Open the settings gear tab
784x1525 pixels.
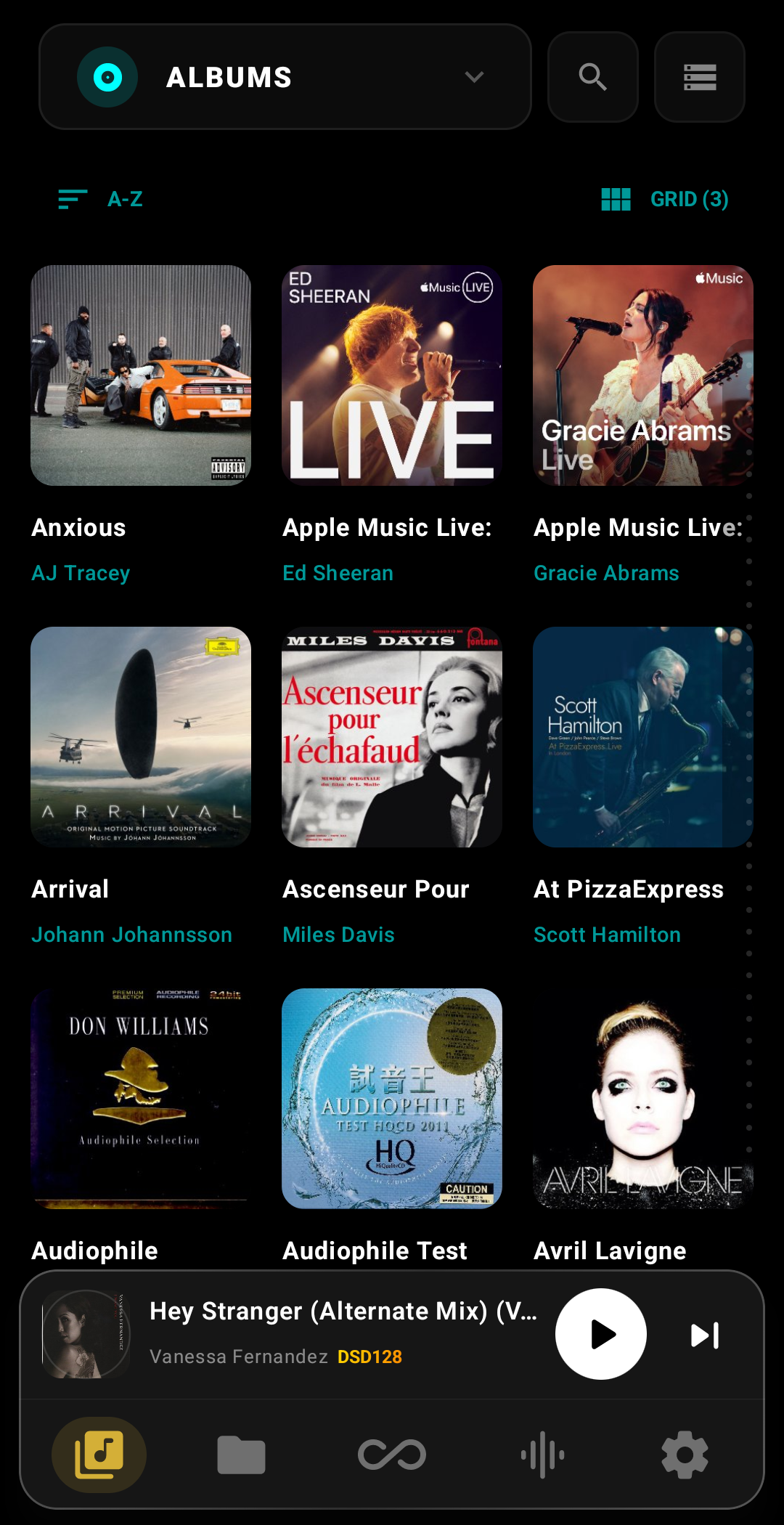tap(685, 1455)
